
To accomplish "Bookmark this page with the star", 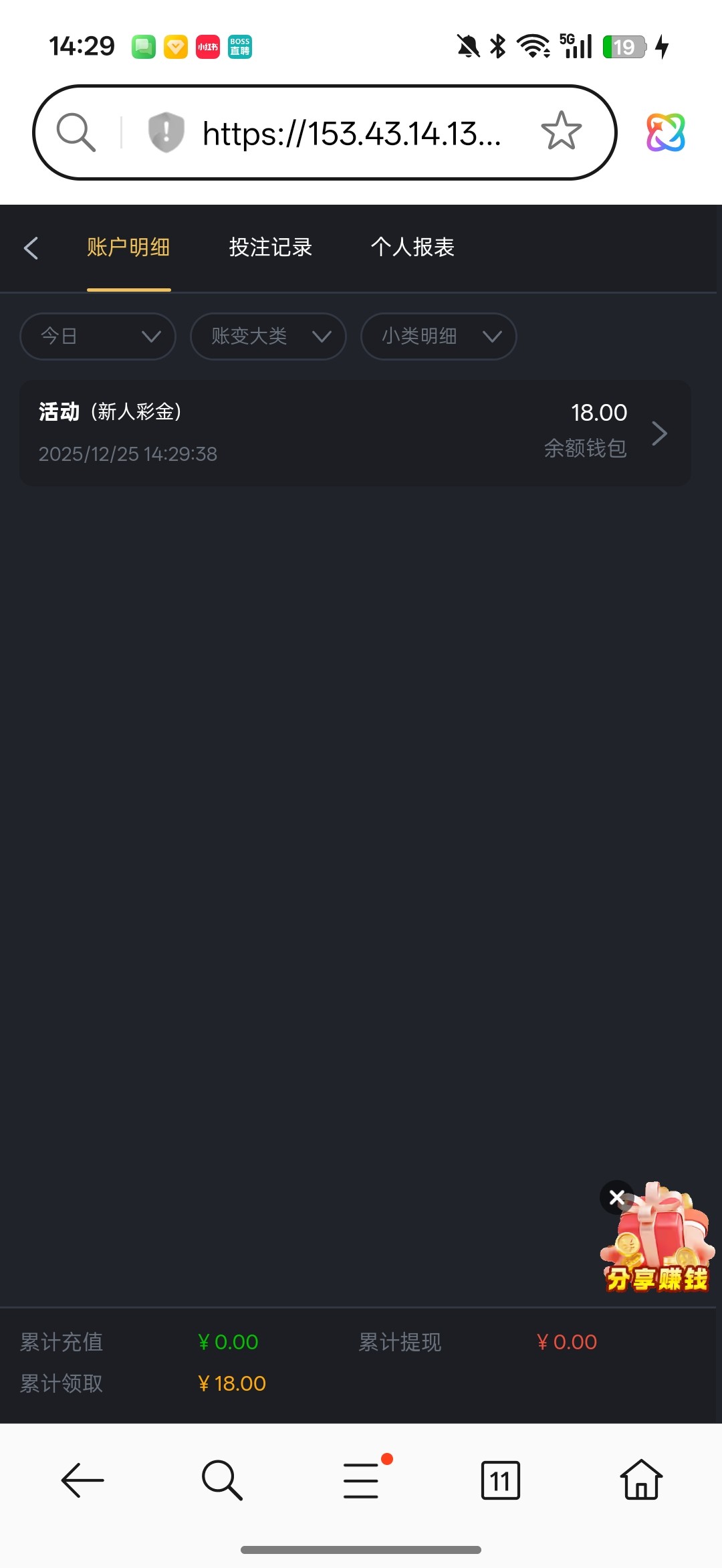I will (x=561, y=132).
